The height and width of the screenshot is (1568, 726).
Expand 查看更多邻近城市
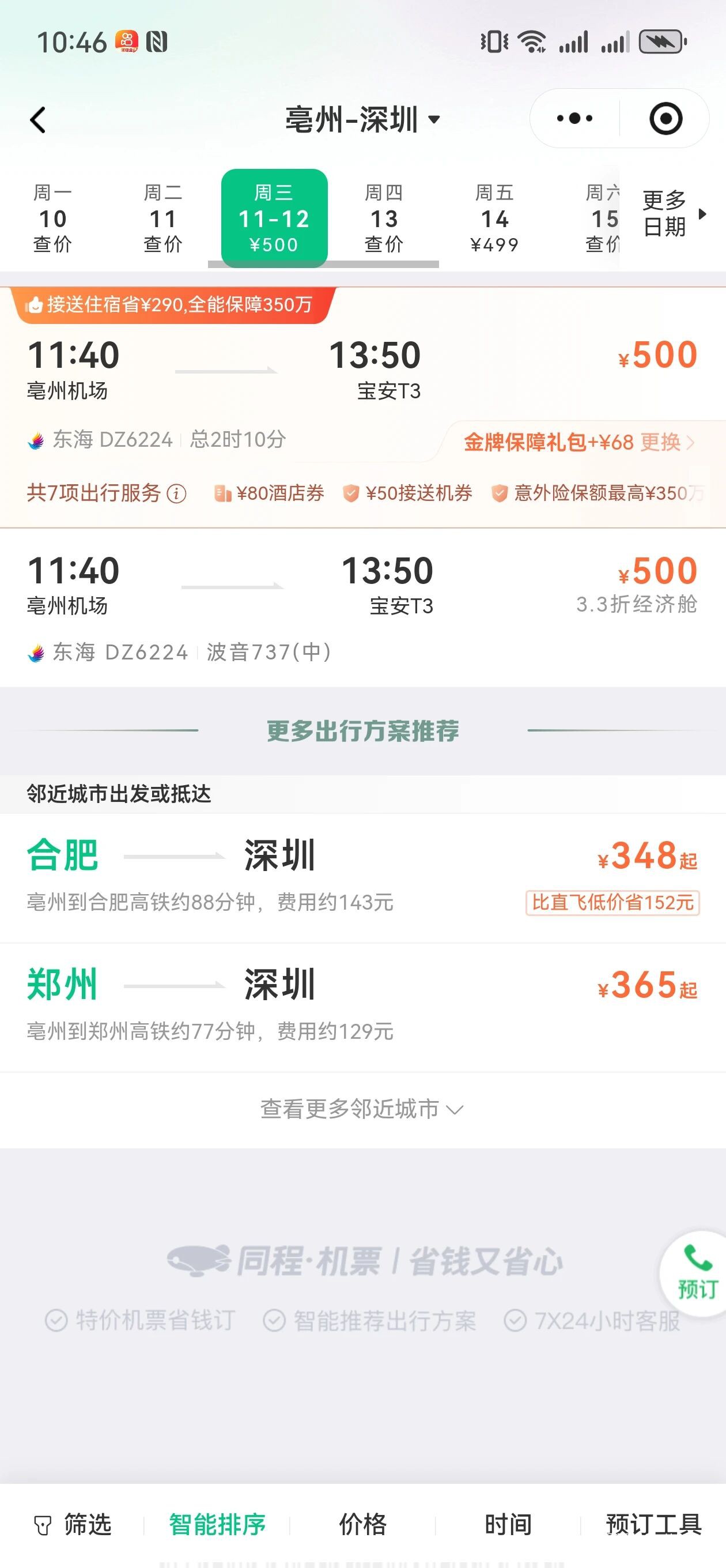pyautogui.click(x=362, y=1109)
